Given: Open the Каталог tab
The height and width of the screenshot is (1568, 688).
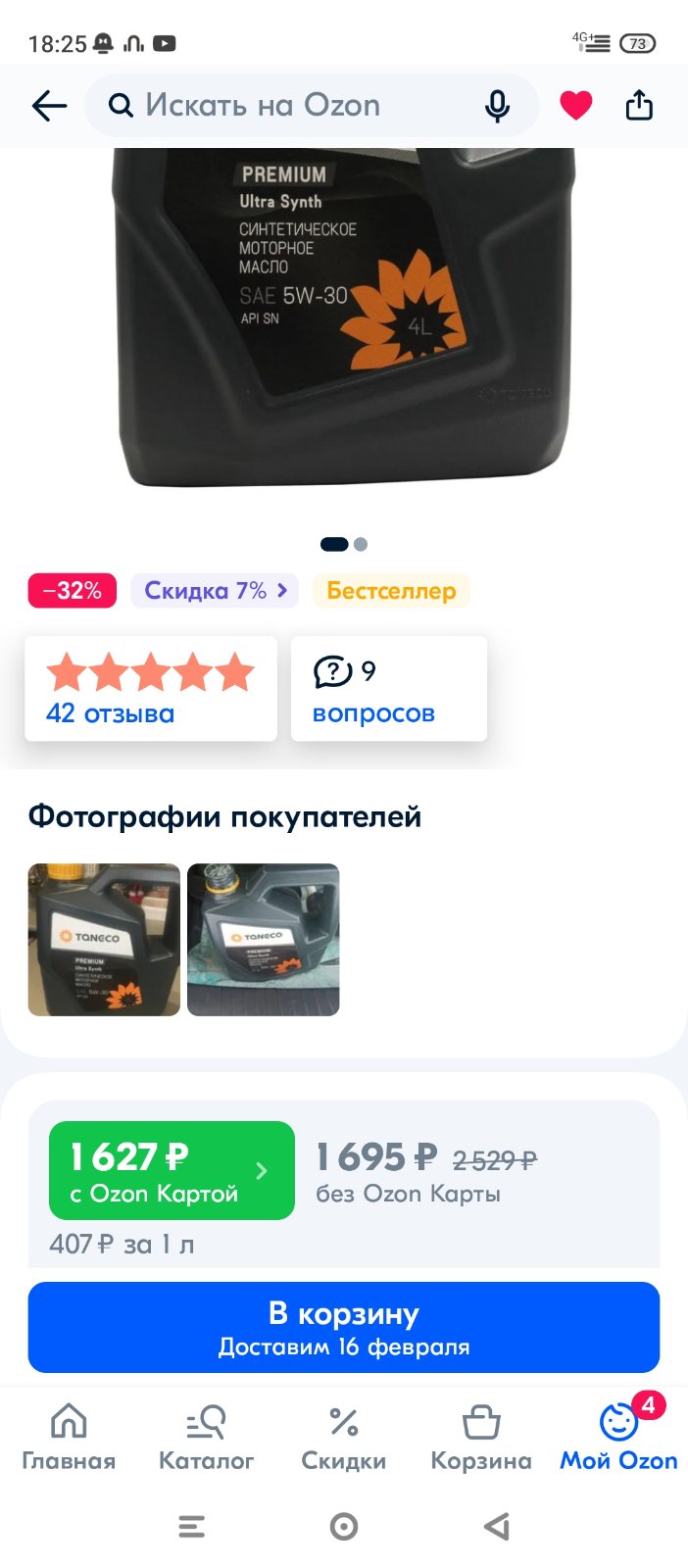Looking at the screenshot, I should 206,1437.
